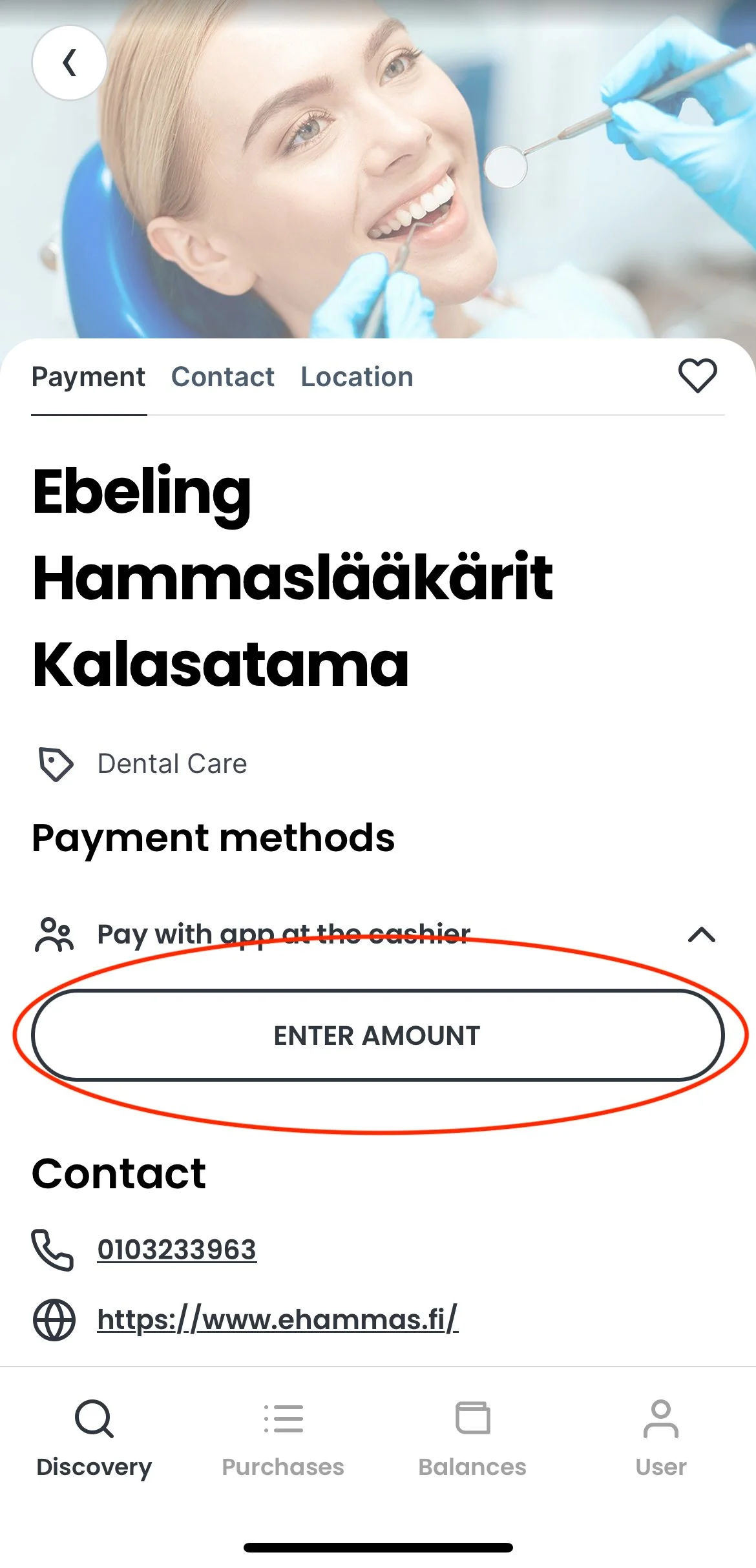Open the Discovery tab

pyautogui.click(x=94, y=1438)
